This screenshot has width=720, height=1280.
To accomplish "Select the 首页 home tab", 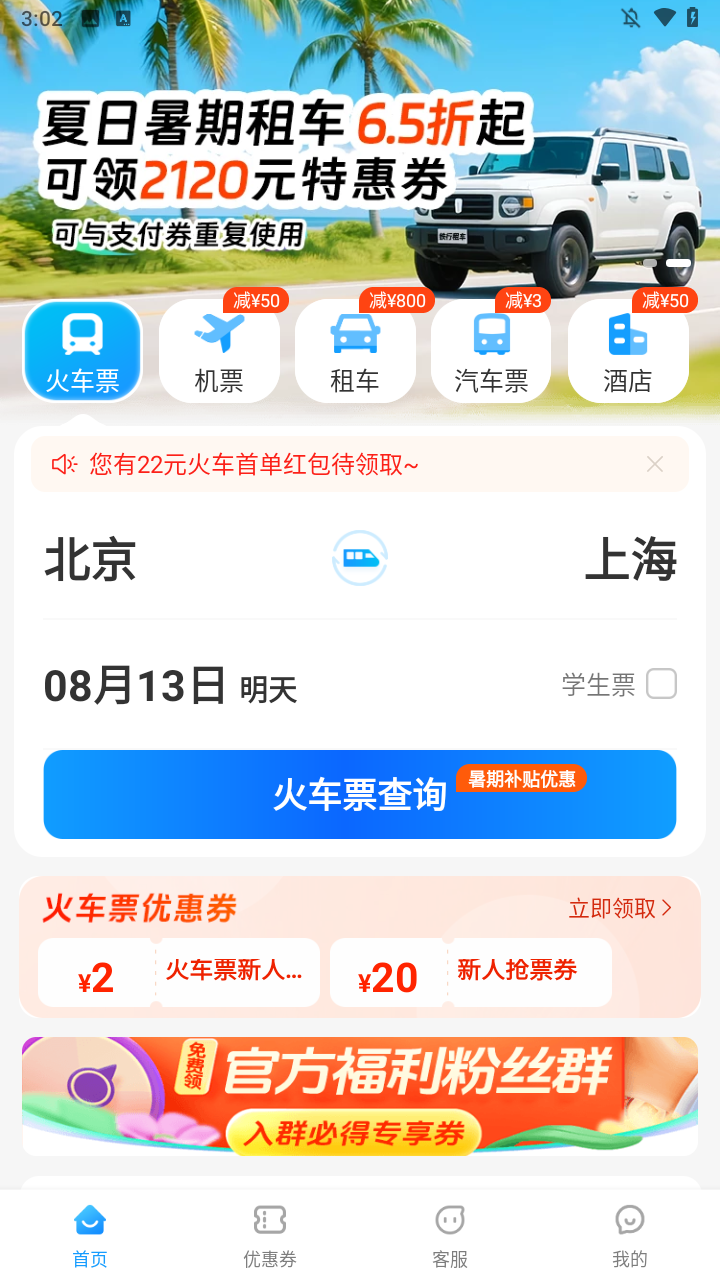I will 90,1235.
